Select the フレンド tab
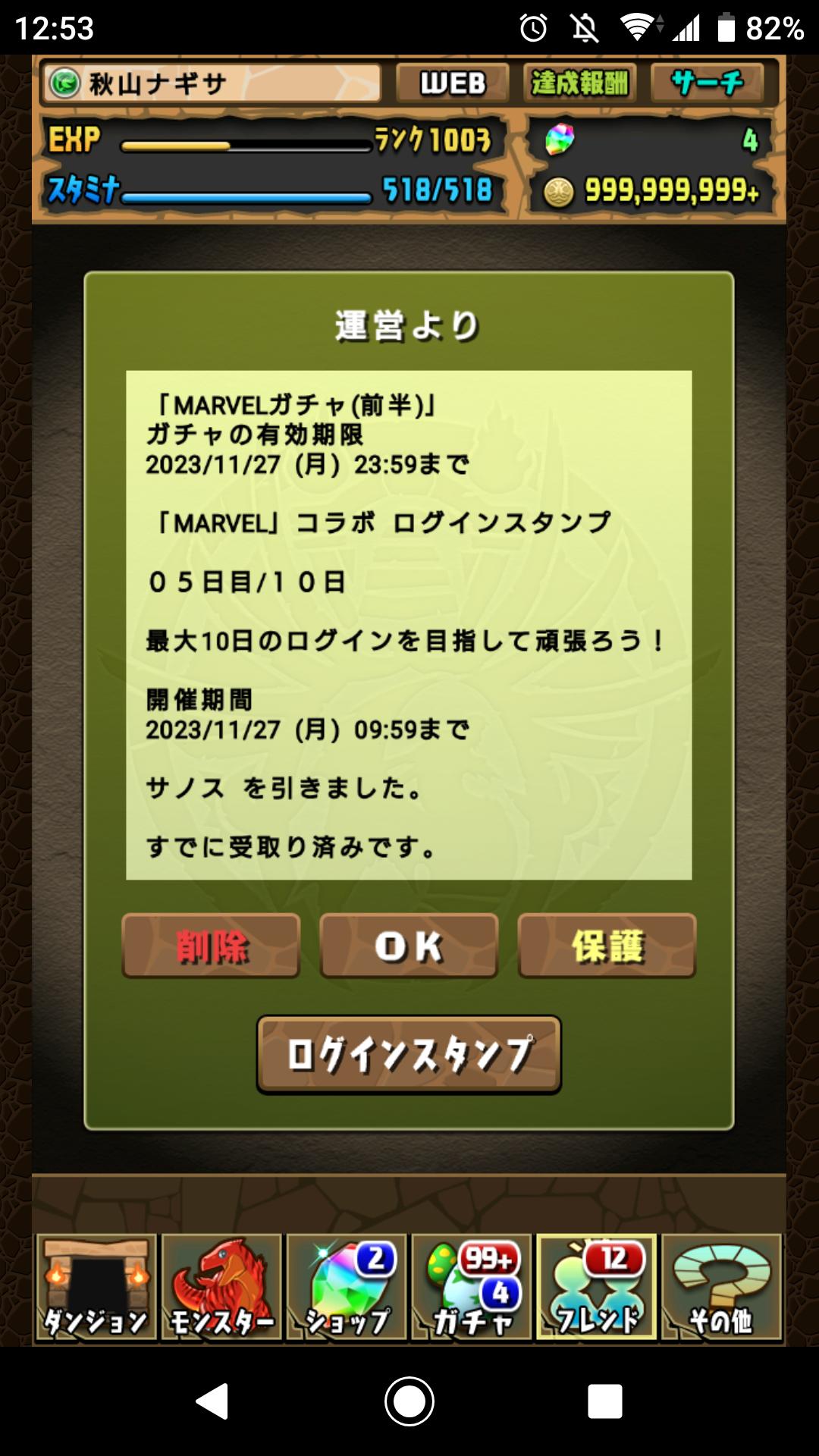 597,1288
